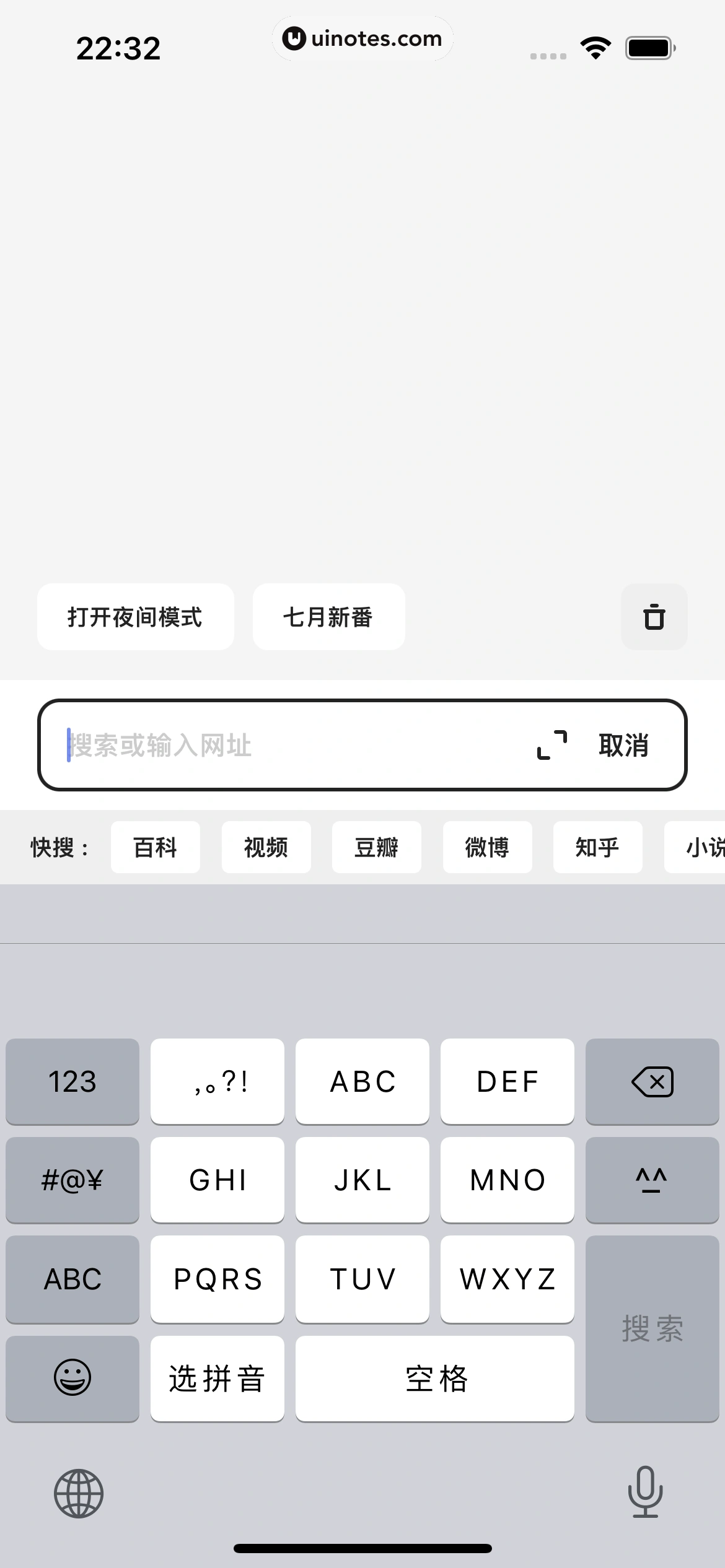Tap 选拼音 to pick pinyin mode
Screen dimensions: 725x1568
(217, 1378)
